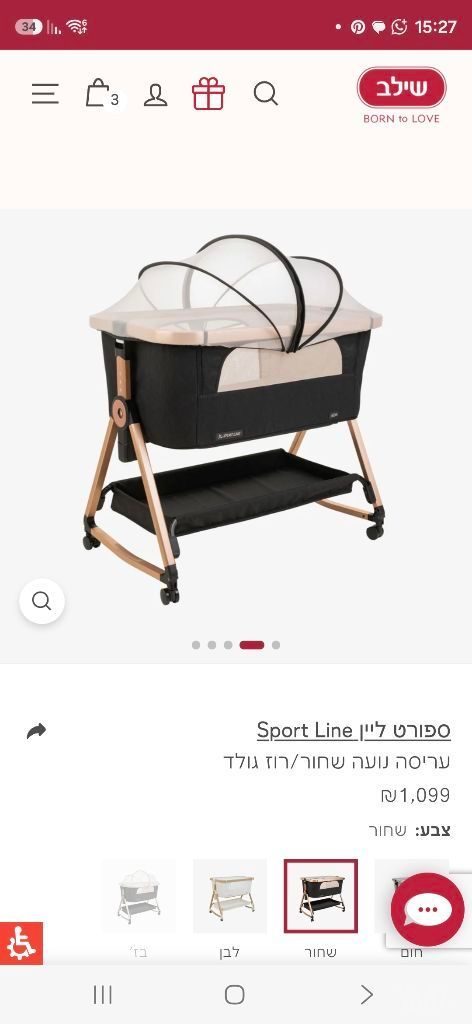Go to the system home button

(234, 995)
